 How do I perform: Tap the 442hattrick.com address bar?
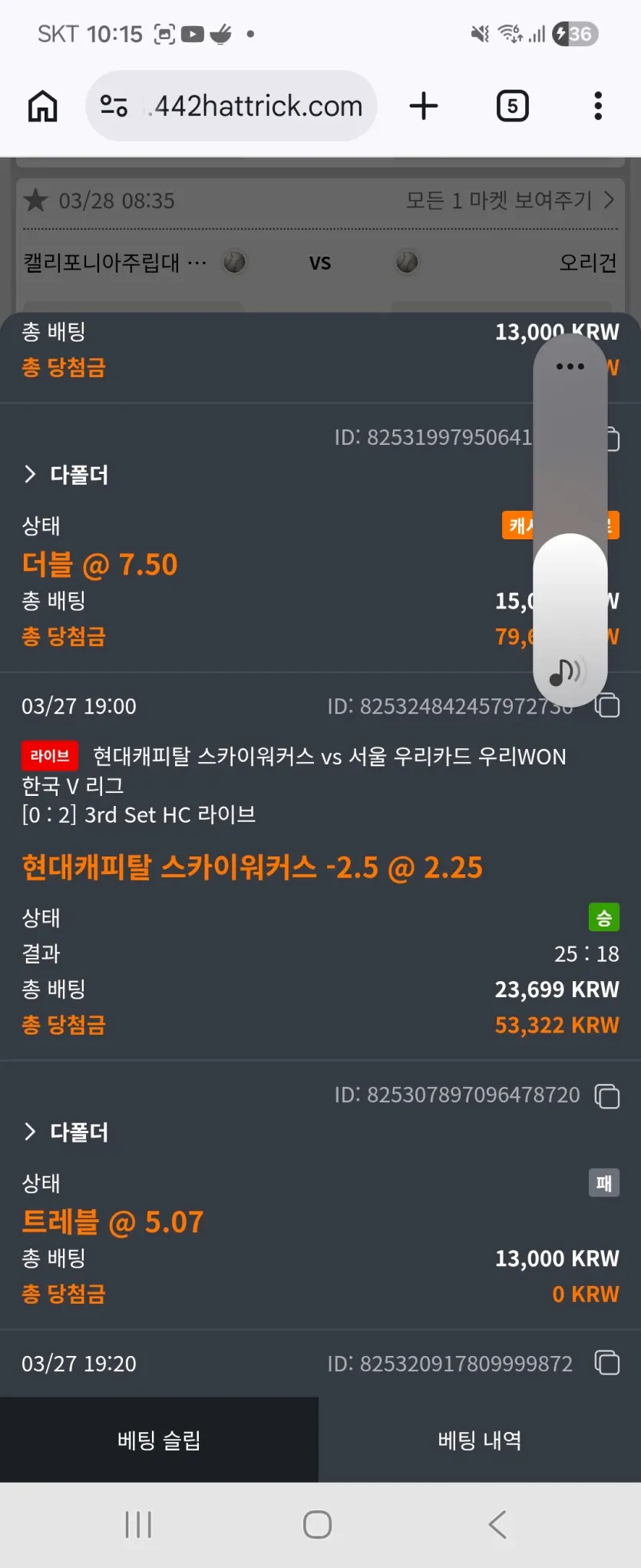point(231,106)
